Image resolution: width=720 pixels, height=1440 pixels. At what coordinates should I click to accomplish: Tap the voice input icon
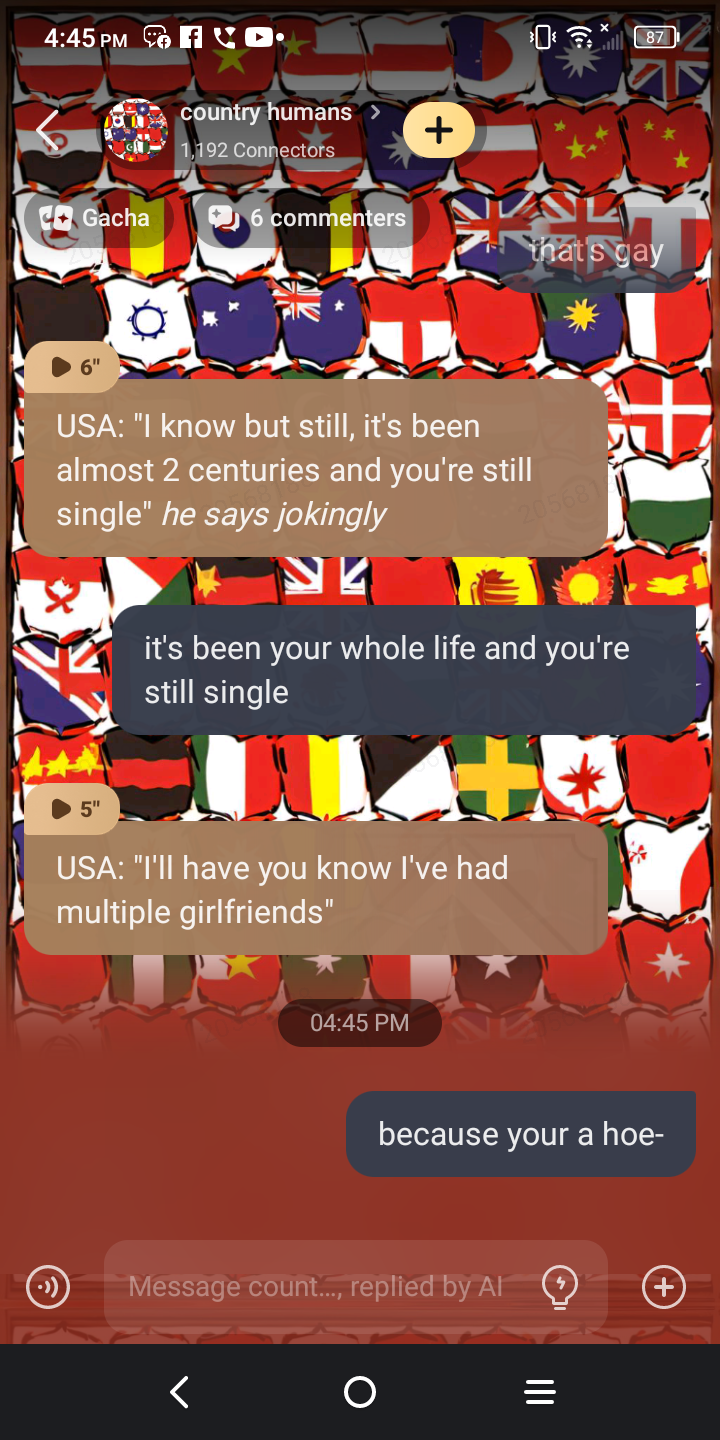[48, 1287]
